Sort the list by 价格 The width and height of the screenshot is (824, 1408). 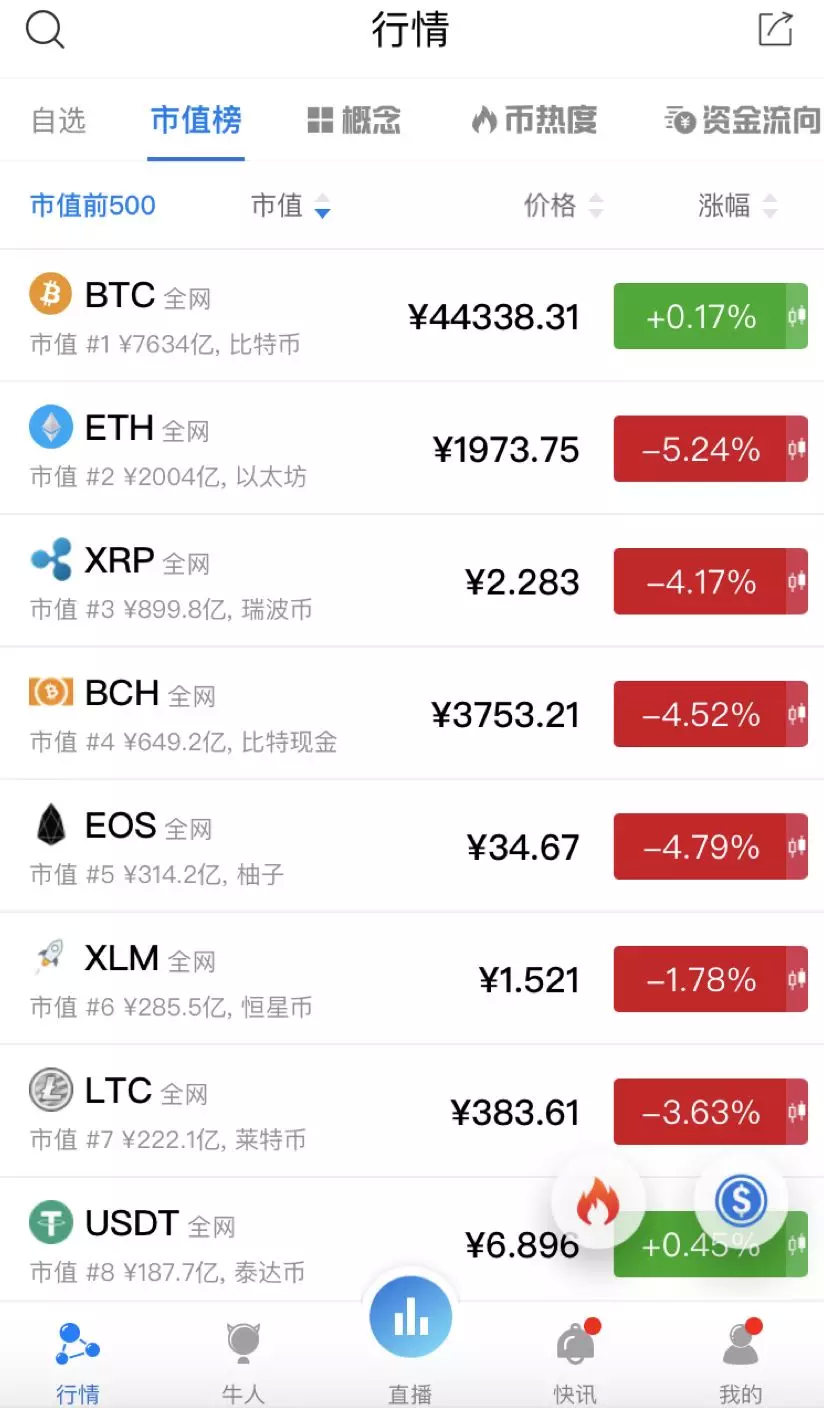pos(564,206)
